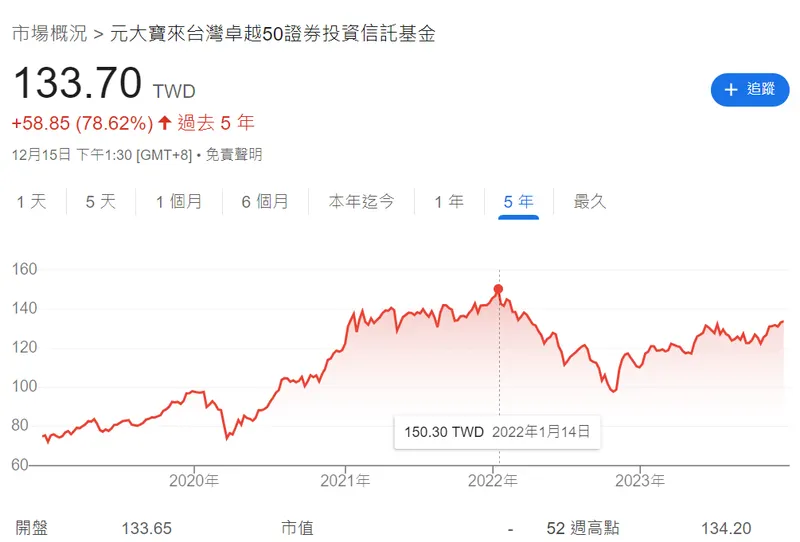
Task: Select the 5 天 chart range
Action: point(101,202)
